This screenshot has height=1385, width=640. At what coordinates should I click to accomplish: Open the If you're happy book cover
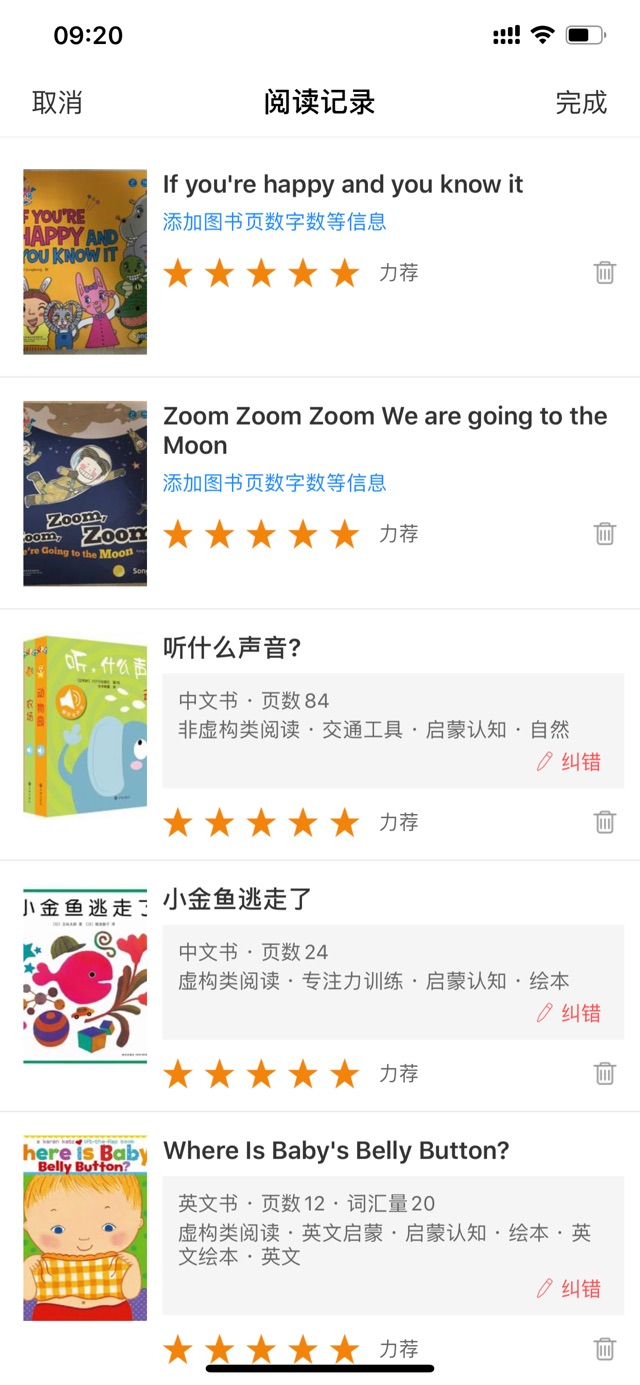pos(85,262)
